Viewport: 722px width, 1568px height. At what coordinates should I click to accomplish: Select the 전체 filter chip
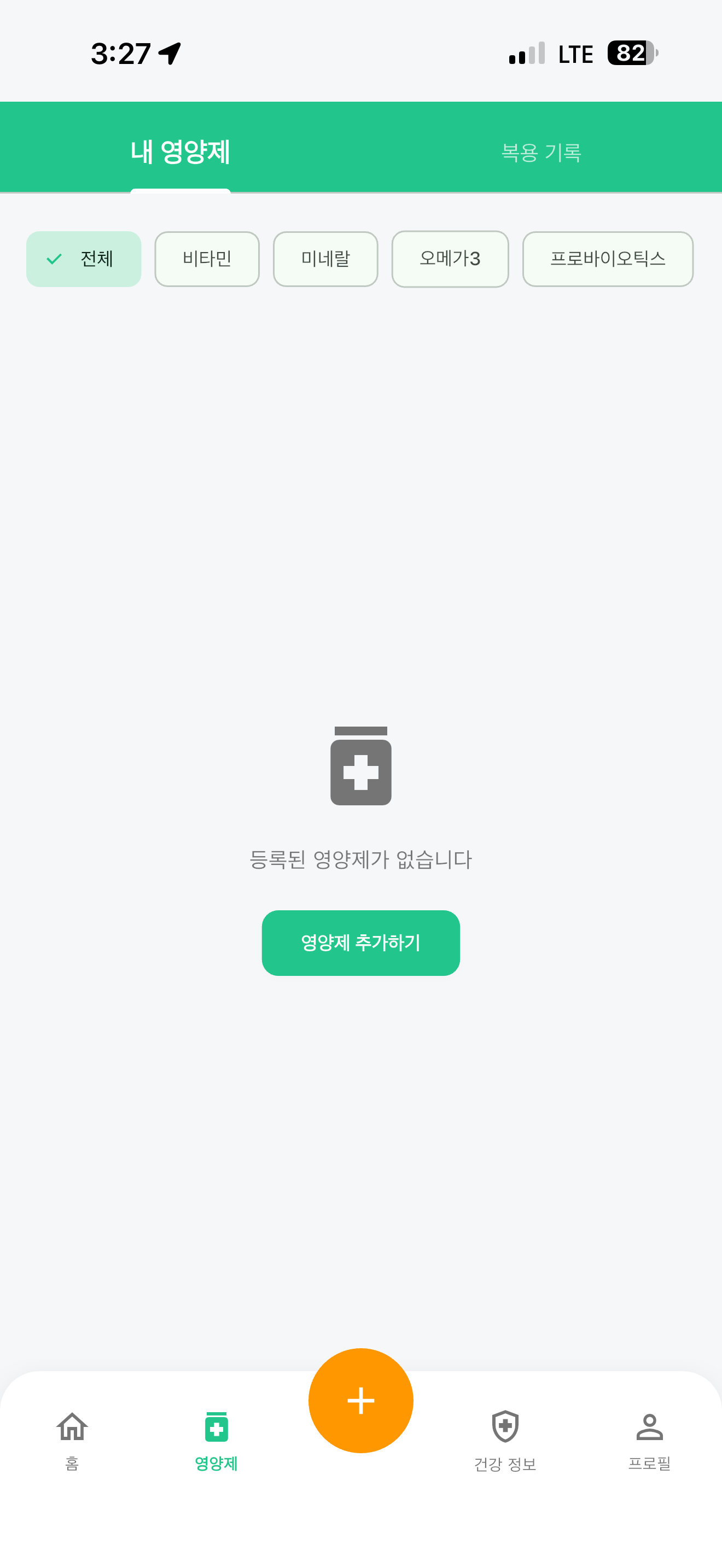(84, 259)
